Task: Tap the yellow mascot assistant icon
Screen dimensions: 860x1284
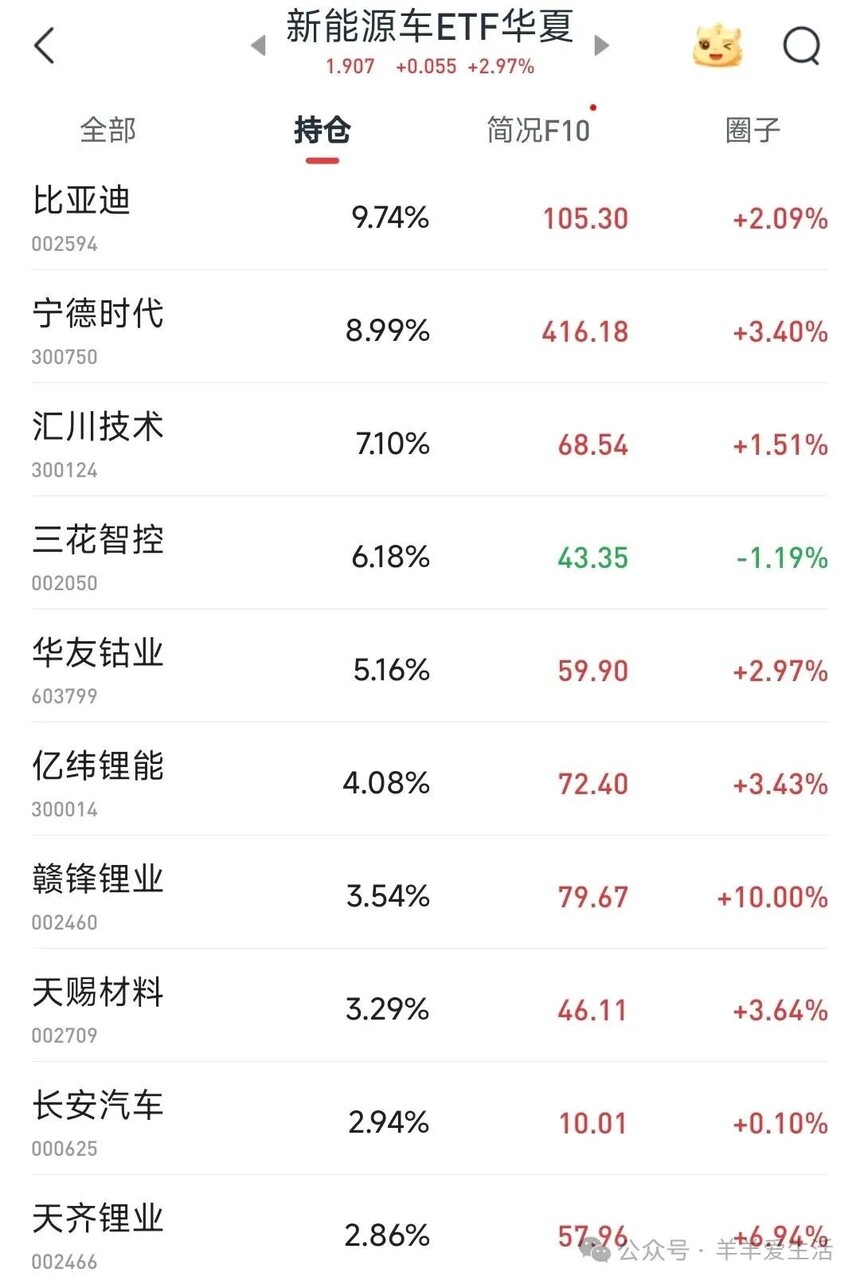Action: pos(718,46)
